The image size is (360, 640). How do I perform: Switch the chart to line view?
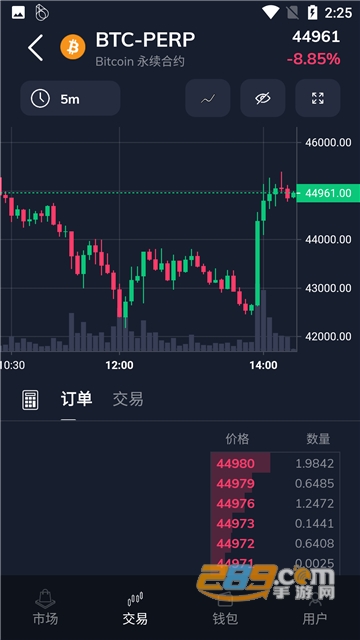click(x=208, y=98)
